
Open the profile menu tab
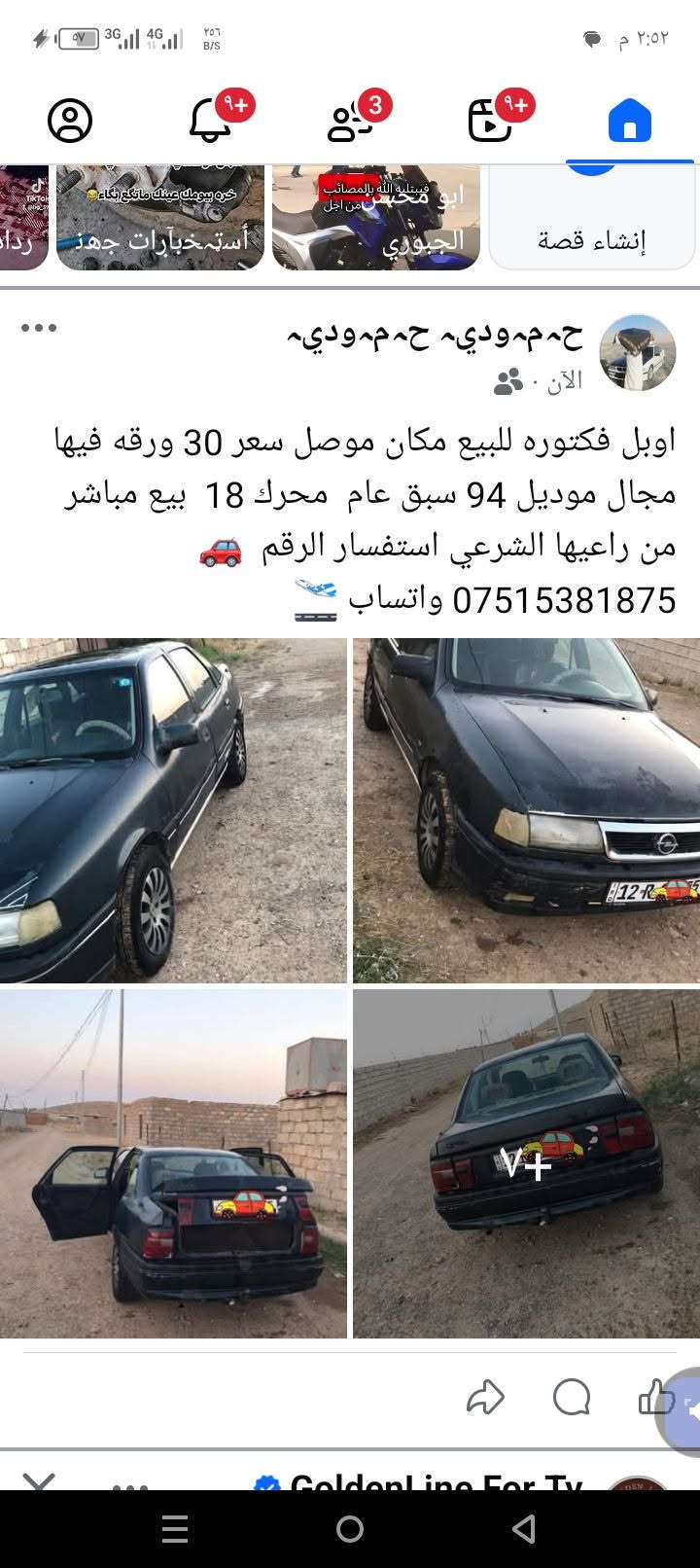tap(70, 121)
